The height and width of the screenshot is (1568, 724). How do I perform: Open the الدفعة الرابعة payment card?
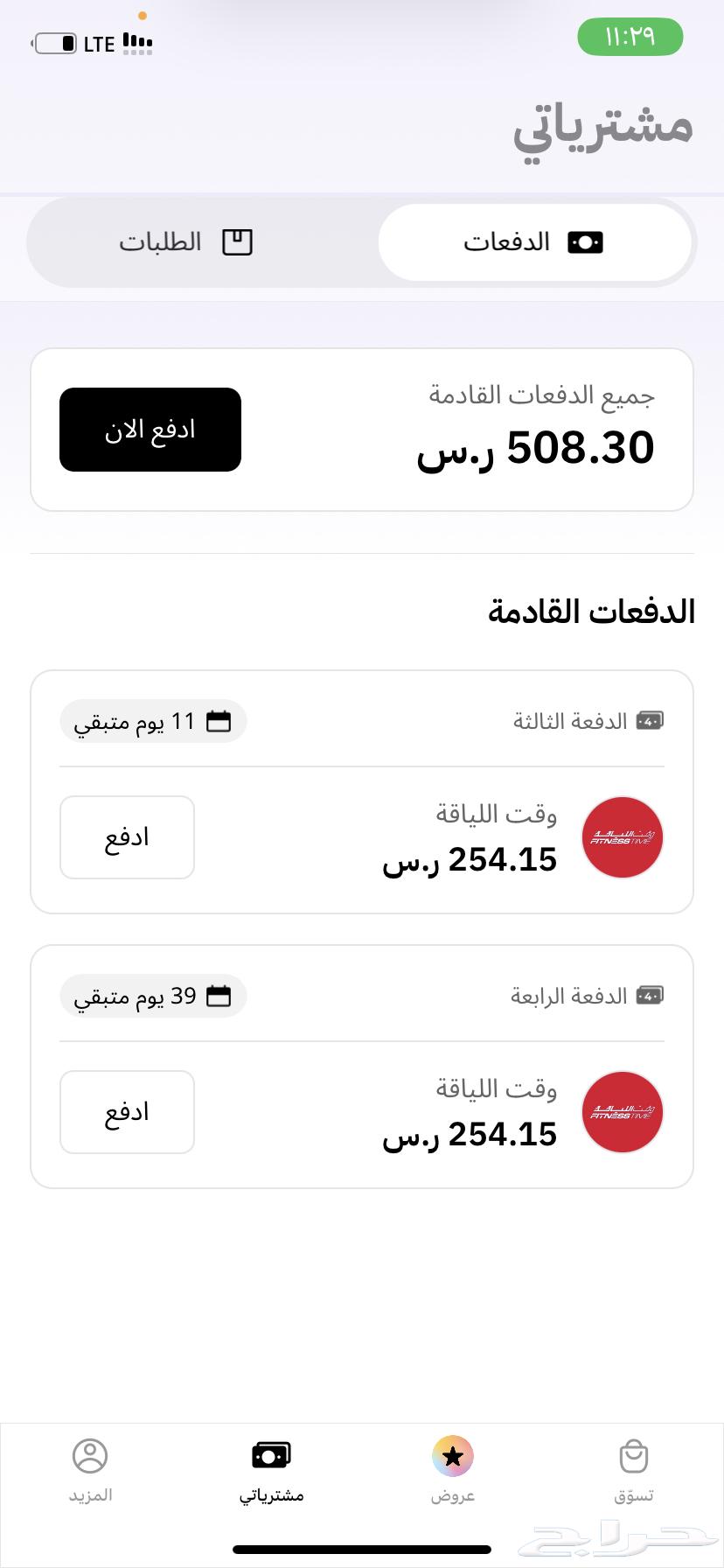pos(362,1067)
